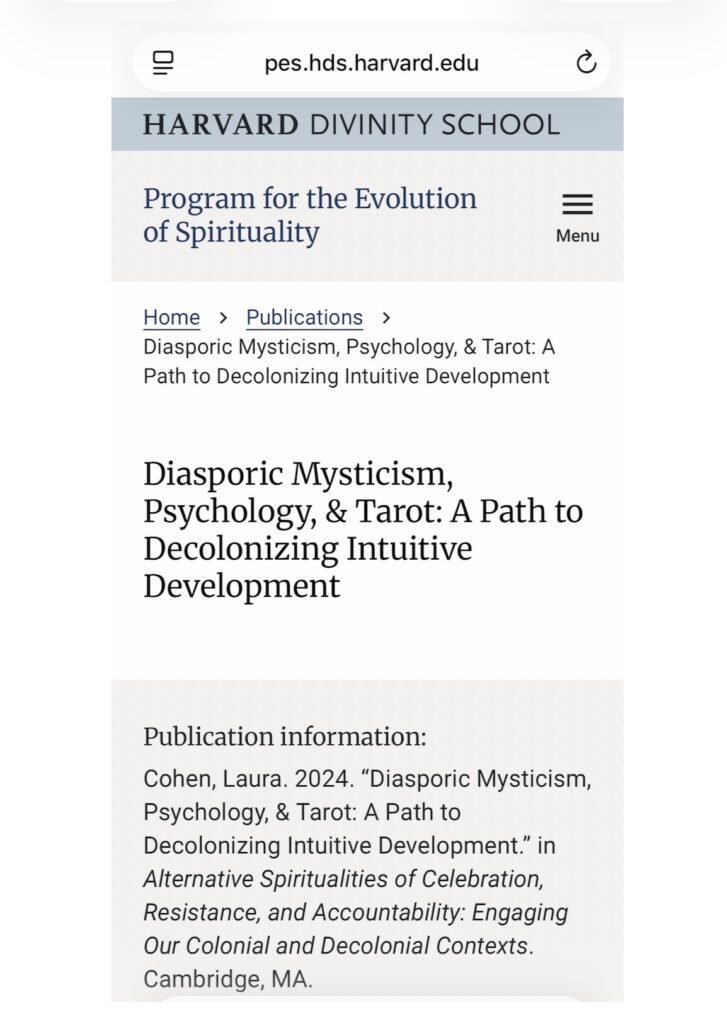Image resolution: width=727 pixels, height=1024 pixels.
Task: Go to Program for the Evolution of Spirituality
Action: pyautogui.click(x=310, y=215)
